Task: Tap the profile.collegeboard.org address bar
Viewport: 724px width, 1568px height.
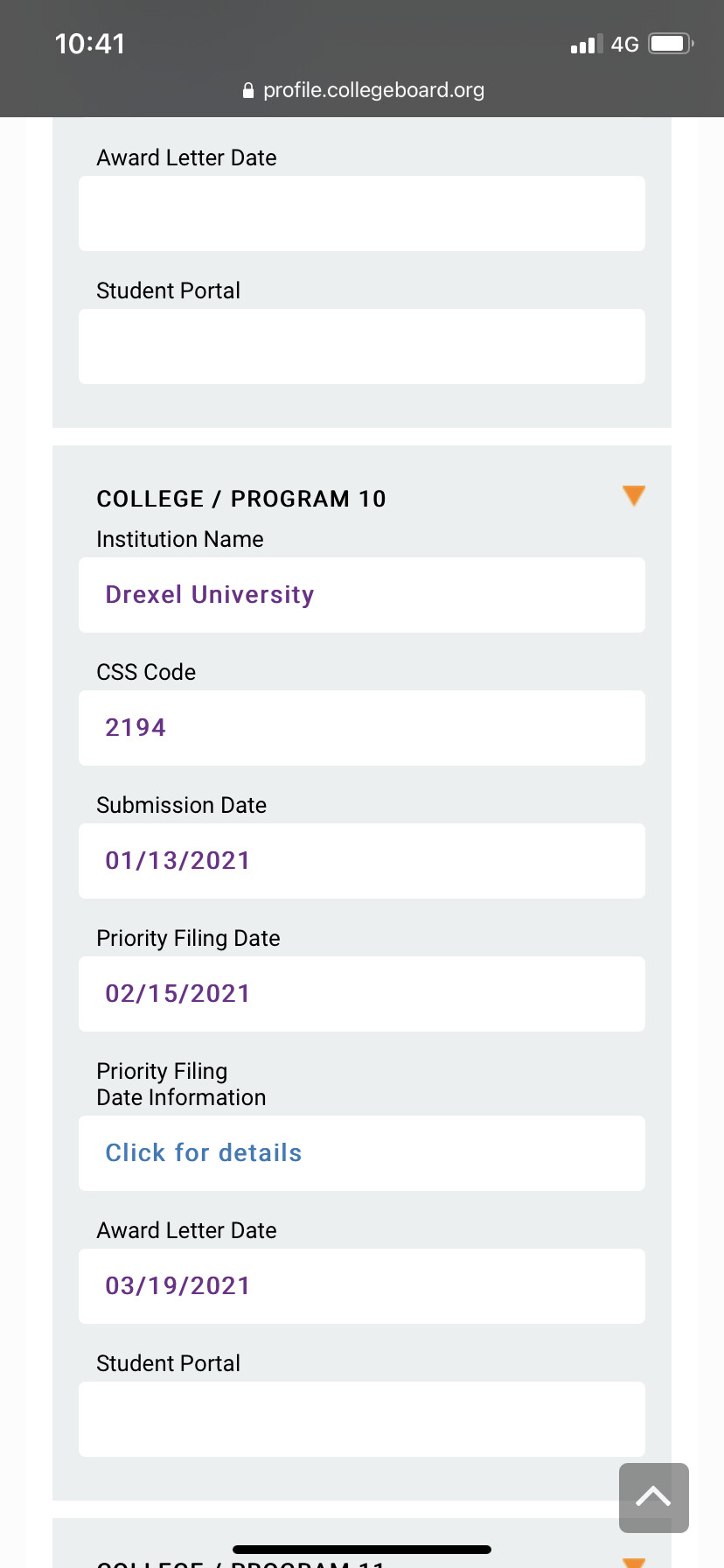Action: (362, 90)
